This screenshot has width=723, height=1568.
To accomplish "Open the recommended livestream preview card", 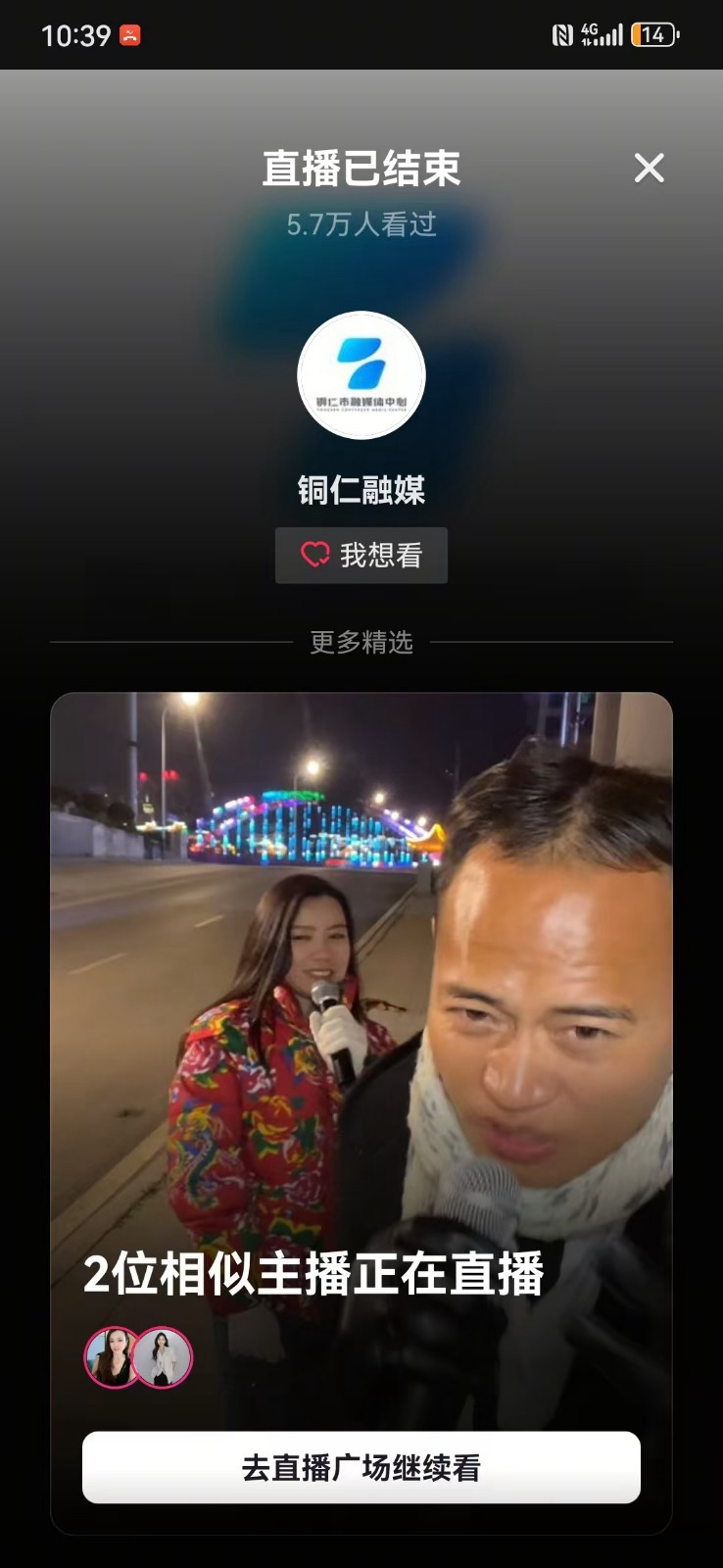I will tap(361, 980).
